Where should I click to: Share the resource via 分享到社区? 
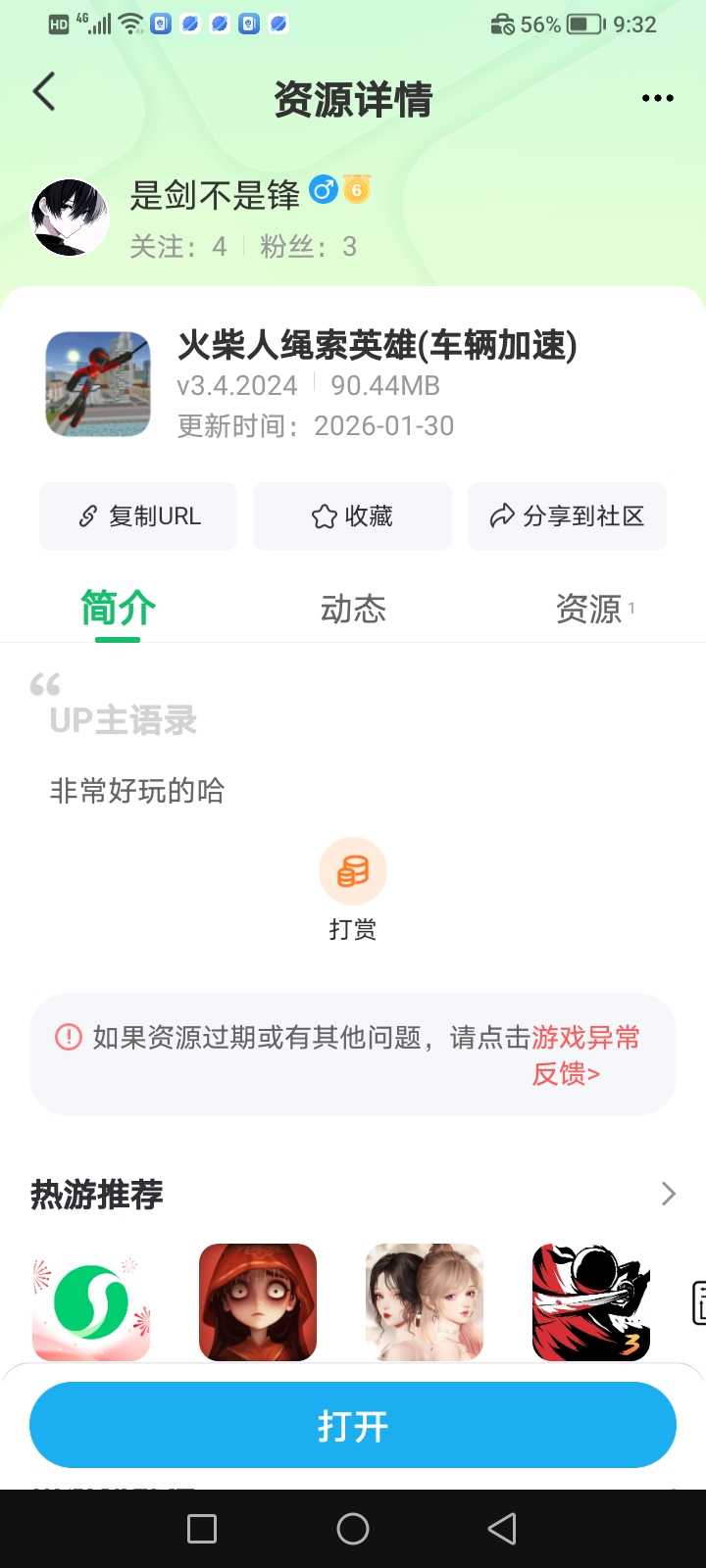[567, 516]
